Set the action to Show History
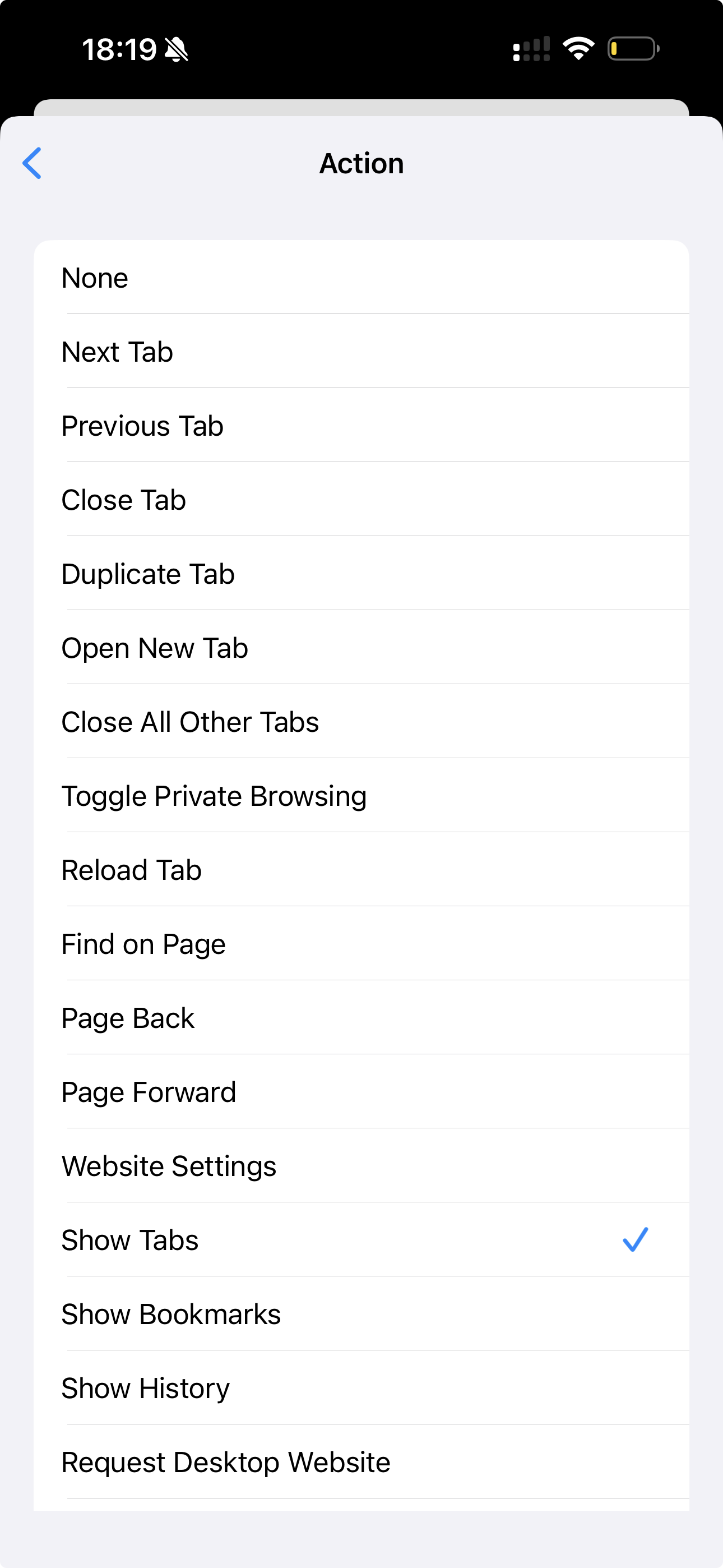Image resolution: width=723 pixels, height=1568 pixels. point(361,1389)
